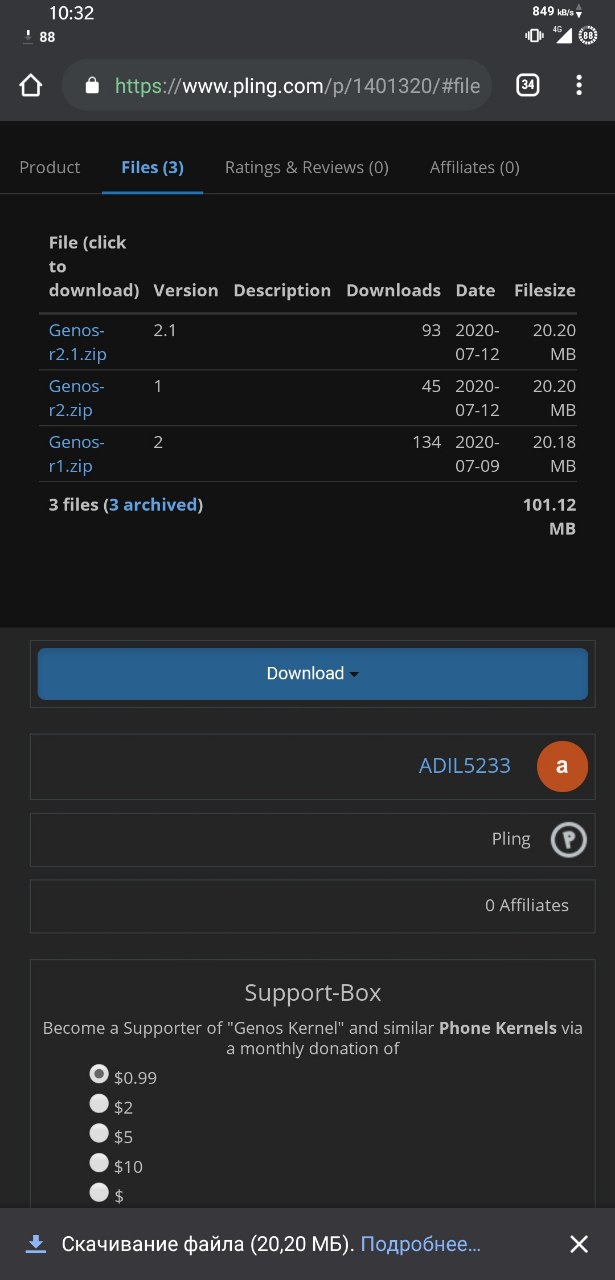
Task: Open the ADIL5233 user profile
Action: pos(464,766)
